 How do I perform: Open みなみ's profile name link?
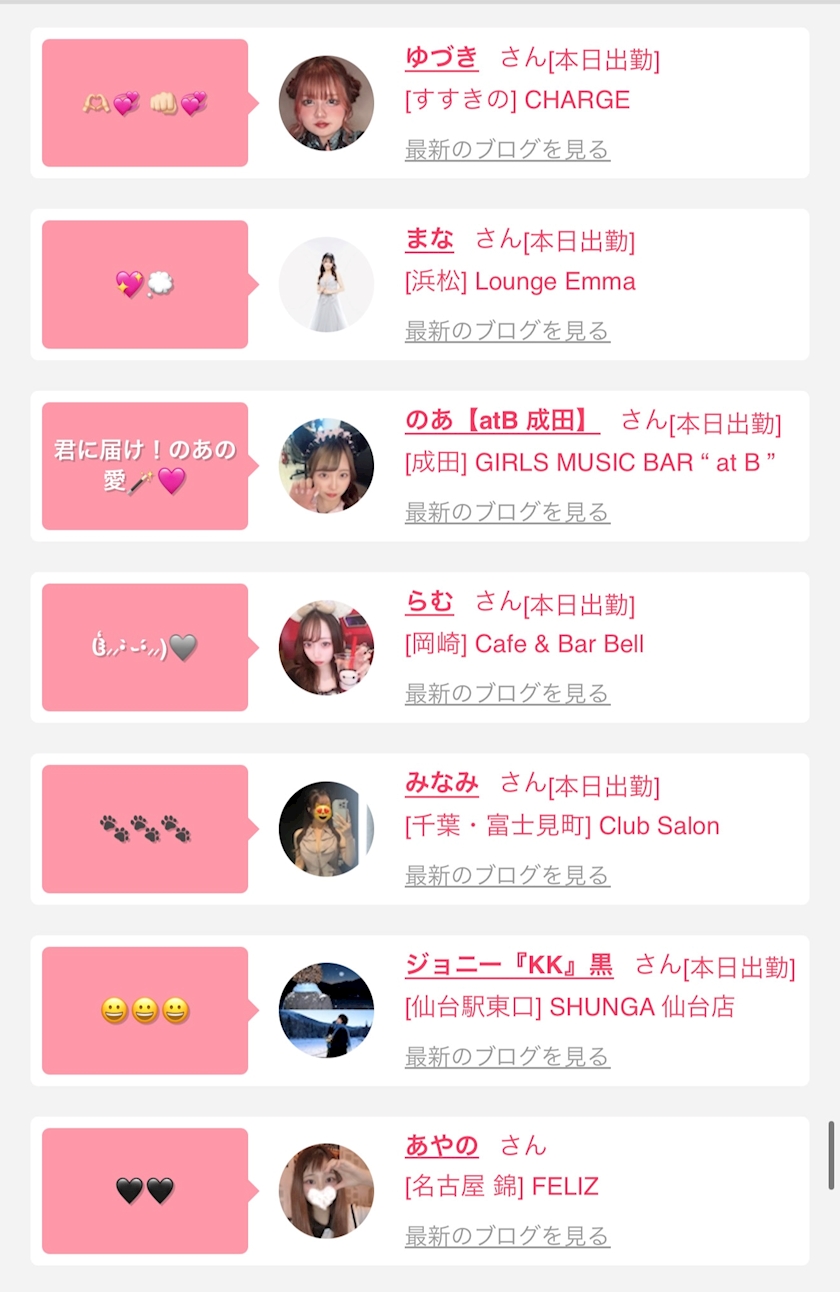click(441, 784)
